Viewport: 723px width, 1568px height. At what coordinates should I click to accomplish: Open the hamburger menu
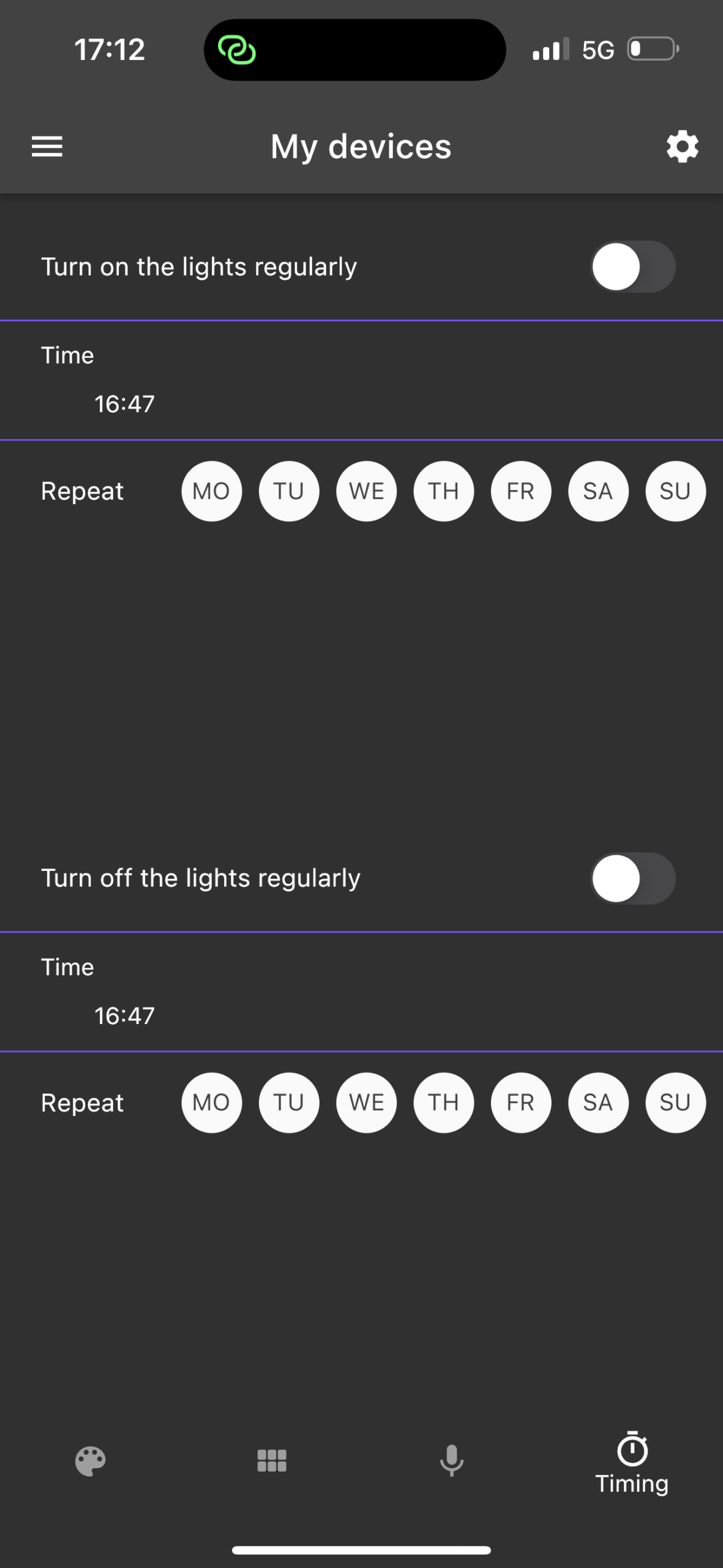[x=47, y=147]
